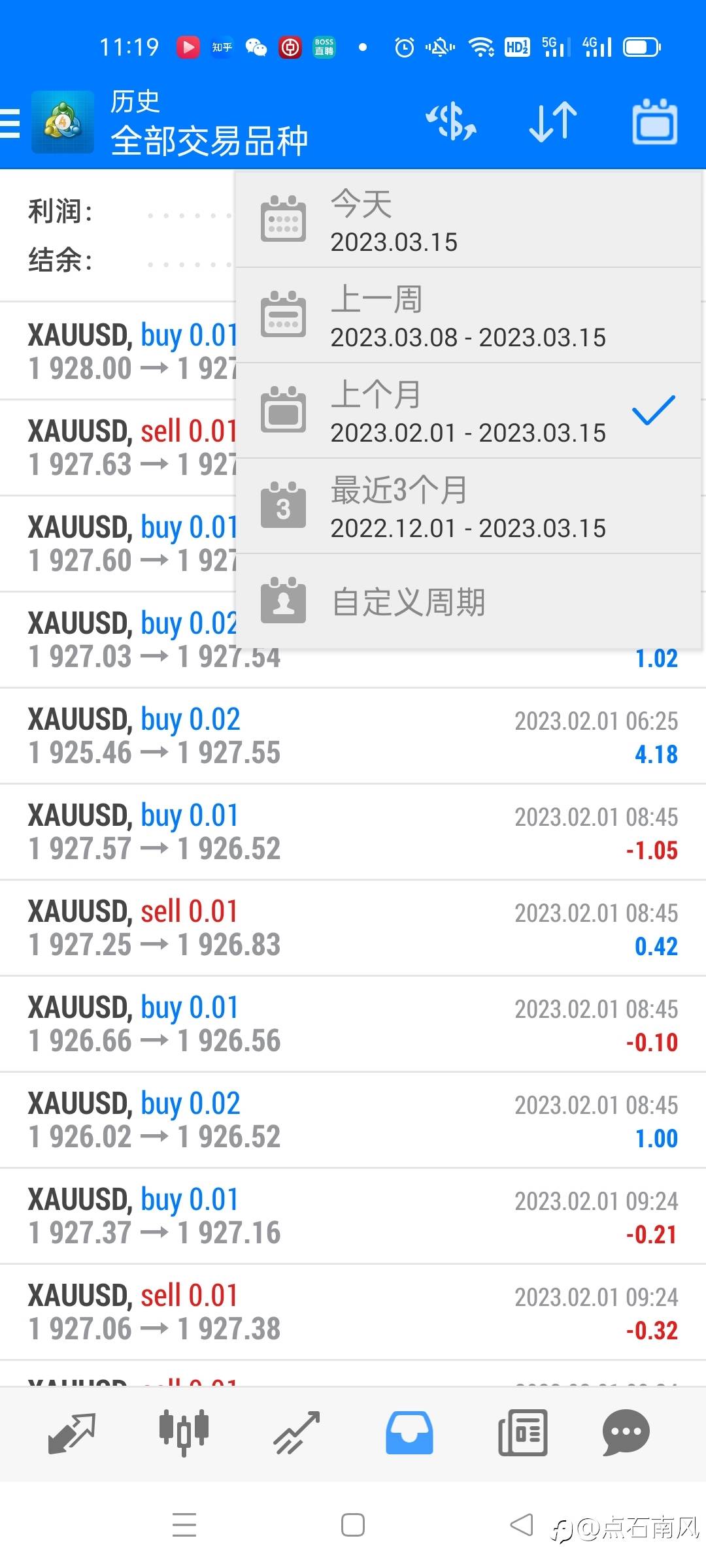Open the trade tab
706x1568 pixels.
coord(296,1433)
